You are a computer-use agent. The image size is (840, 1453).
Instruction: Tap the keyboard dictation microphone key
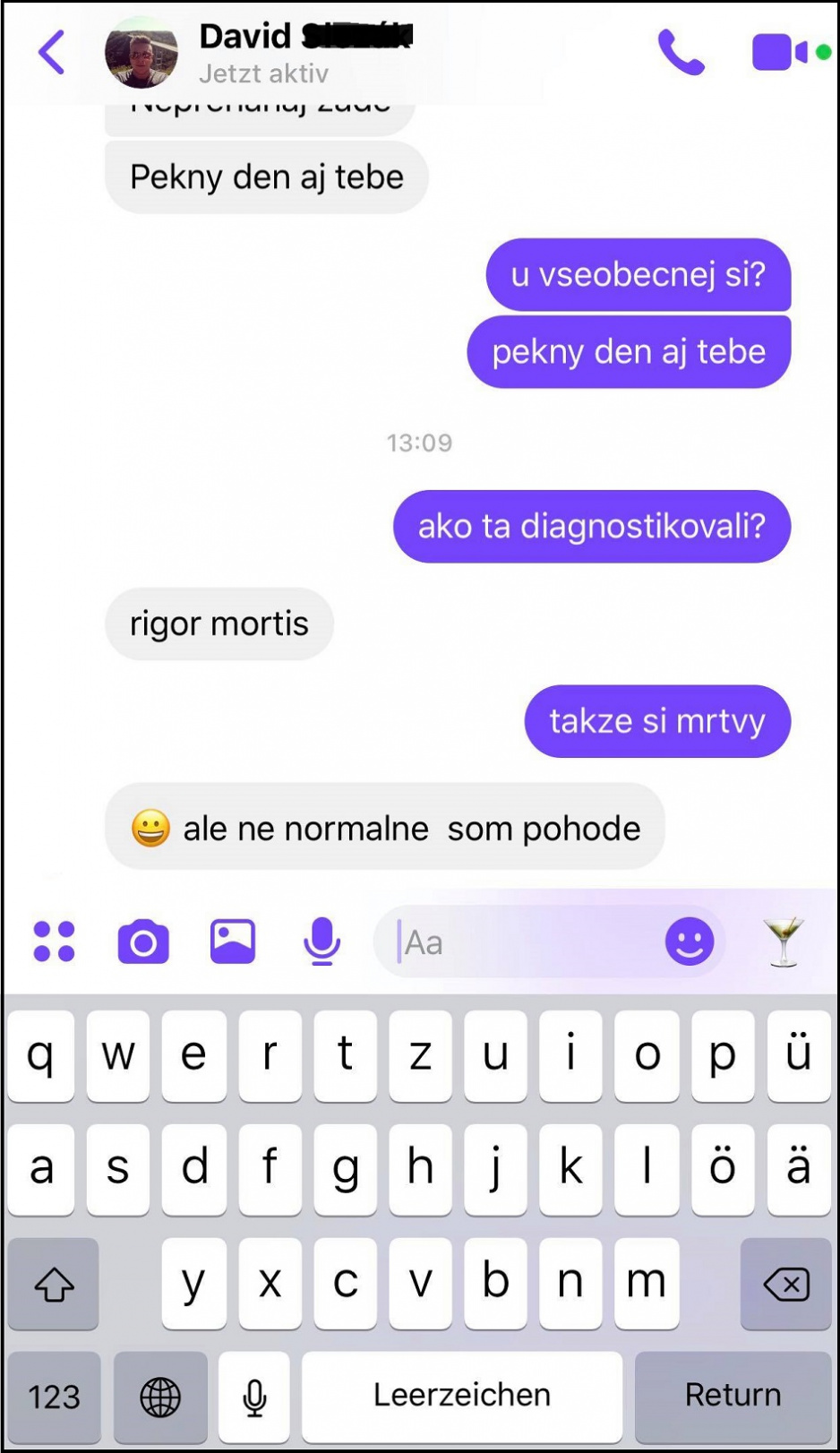(254, 1396)
